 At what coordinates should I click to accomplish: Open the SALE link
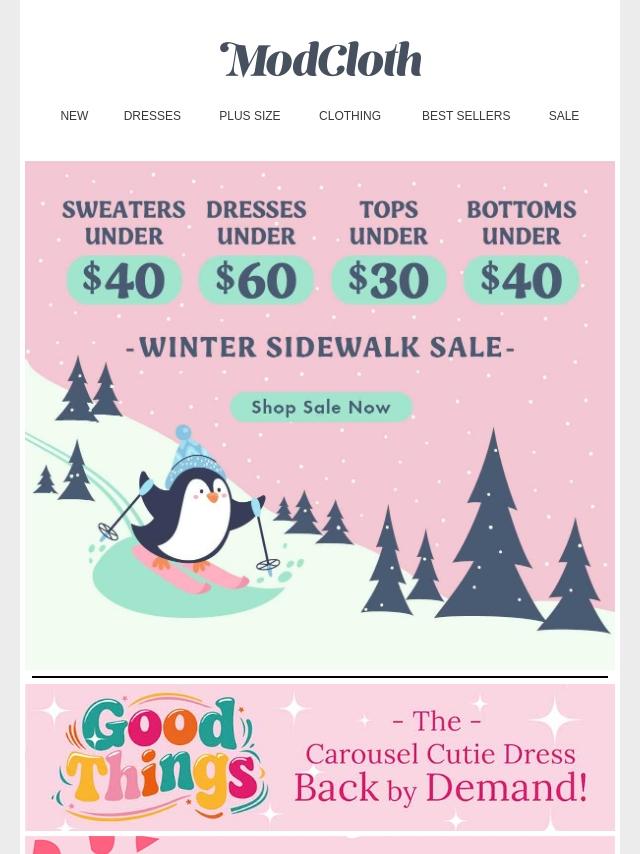(563, 116)
